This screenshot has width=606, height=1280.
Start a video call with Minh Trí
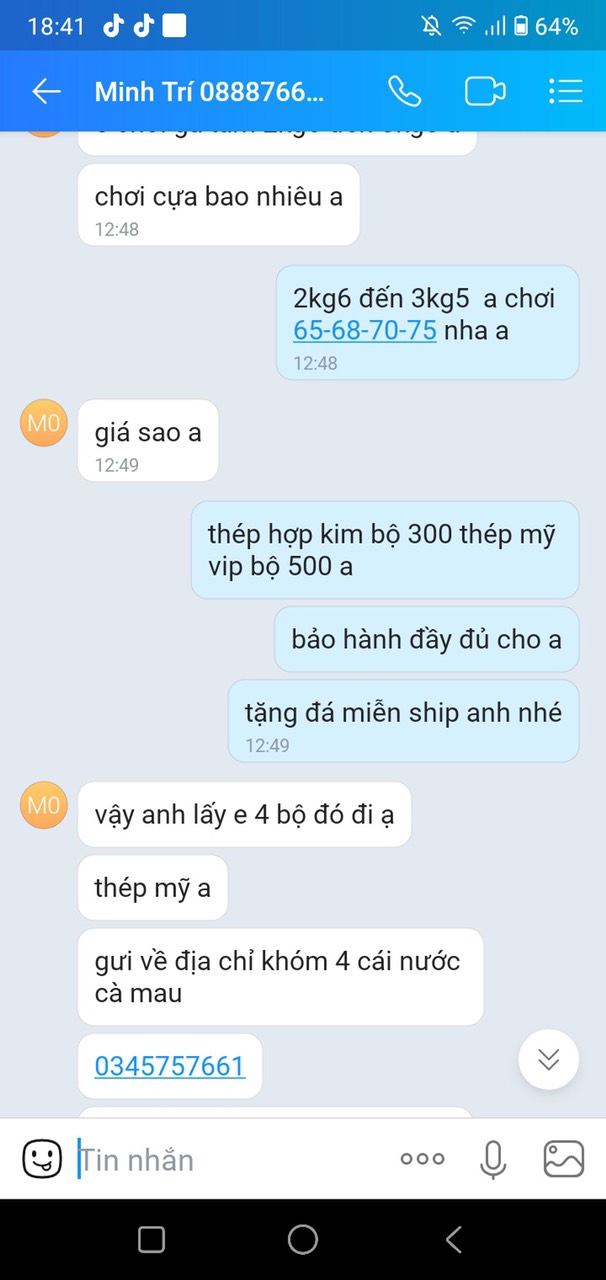click(x=485, y=92)
